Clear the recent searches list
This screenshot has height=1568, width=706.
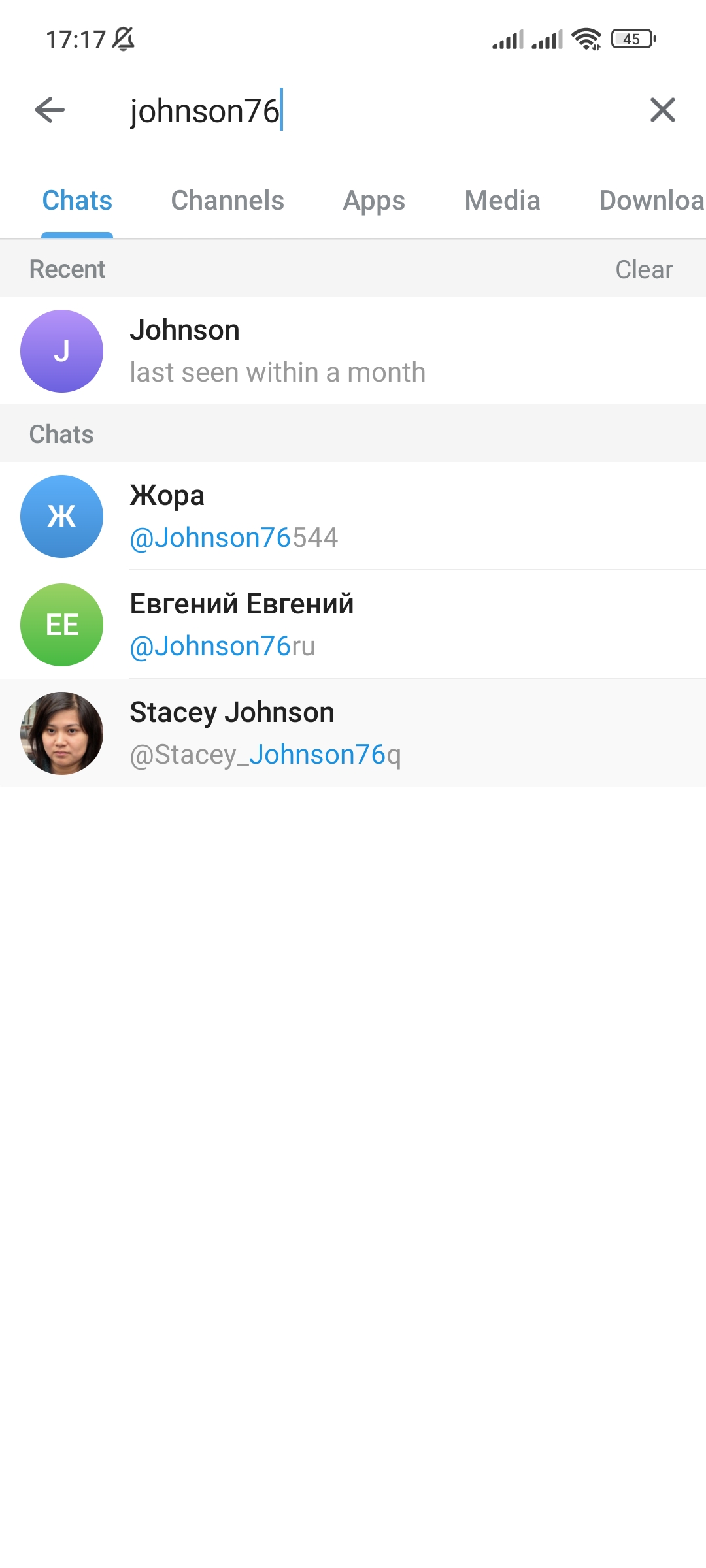pos(644,269)
